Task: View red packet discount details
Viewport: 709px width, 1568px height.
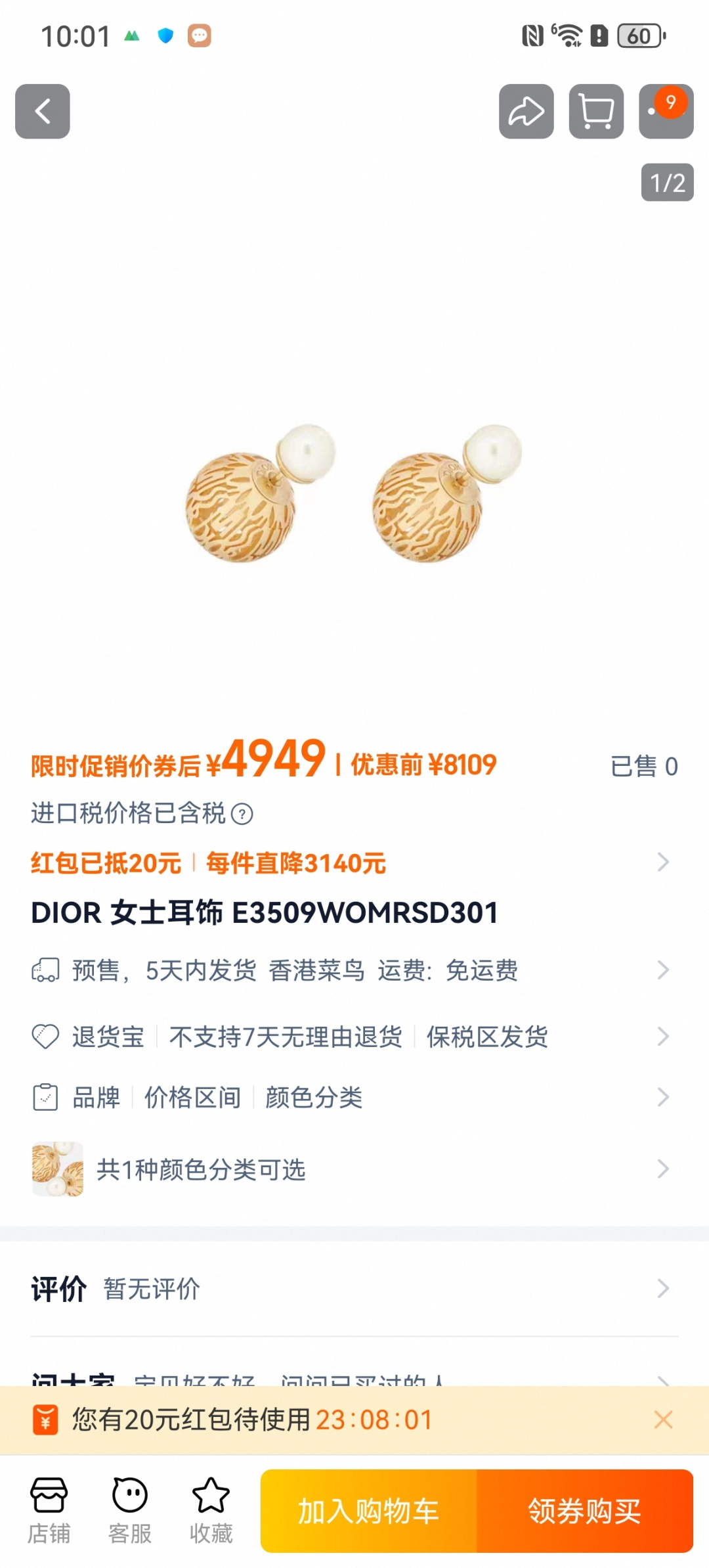Action: 354,862
